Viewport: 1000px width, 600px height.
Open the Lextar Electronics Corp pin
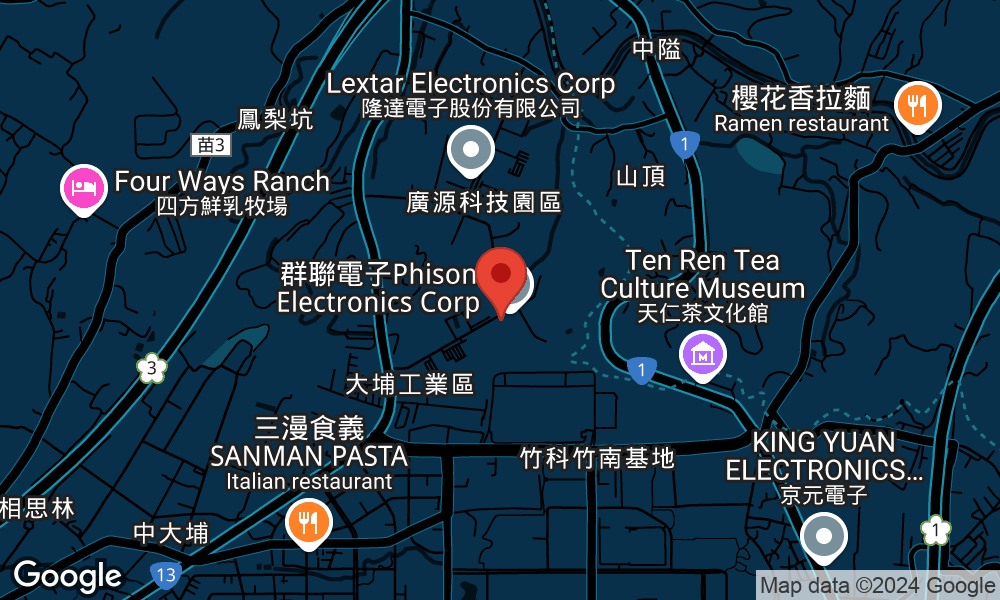(470, 150)
